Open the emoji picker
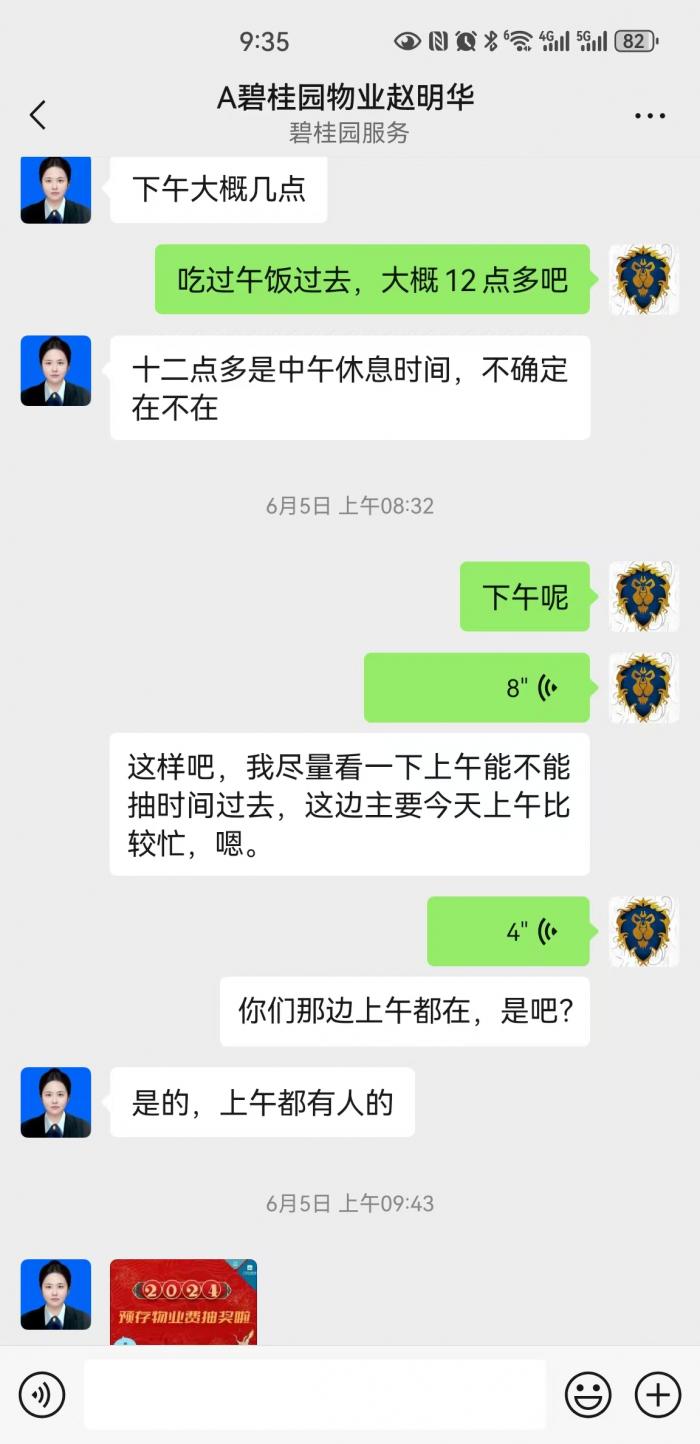700x1444 pixels. tap(589, 1394)
